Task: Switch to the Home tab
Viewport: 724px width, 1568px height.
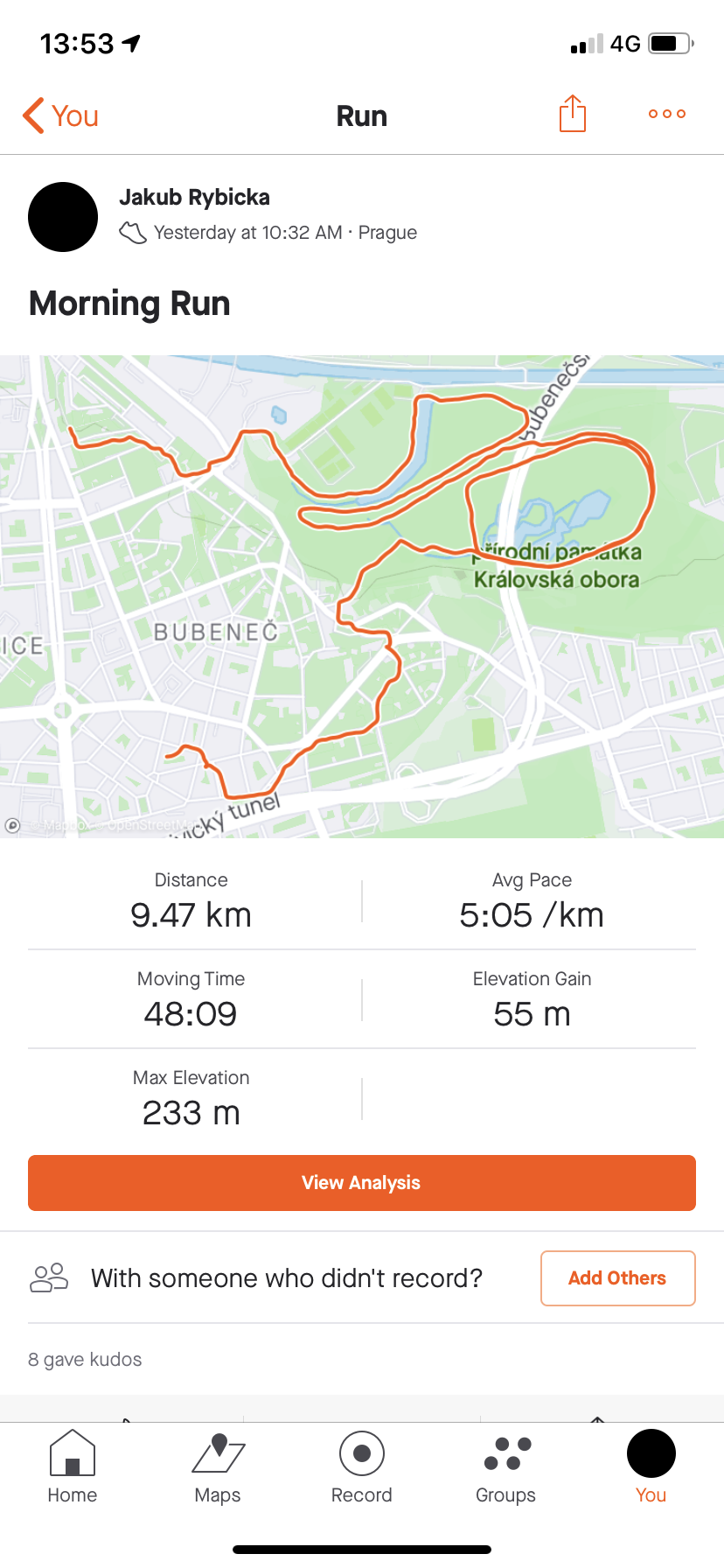Action: pos(73,1467)
